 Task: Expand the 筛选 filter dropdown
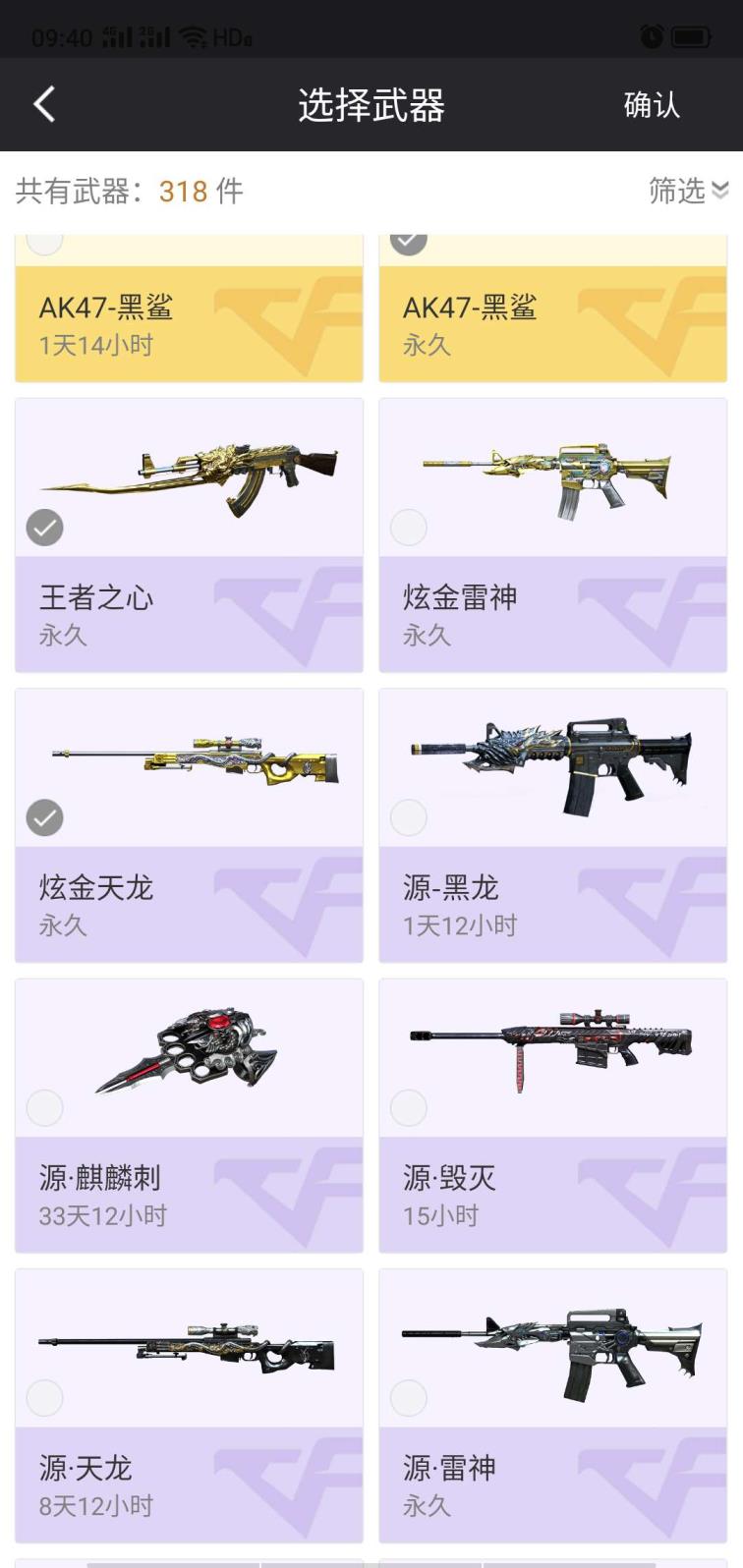click(x=688, y=191)
